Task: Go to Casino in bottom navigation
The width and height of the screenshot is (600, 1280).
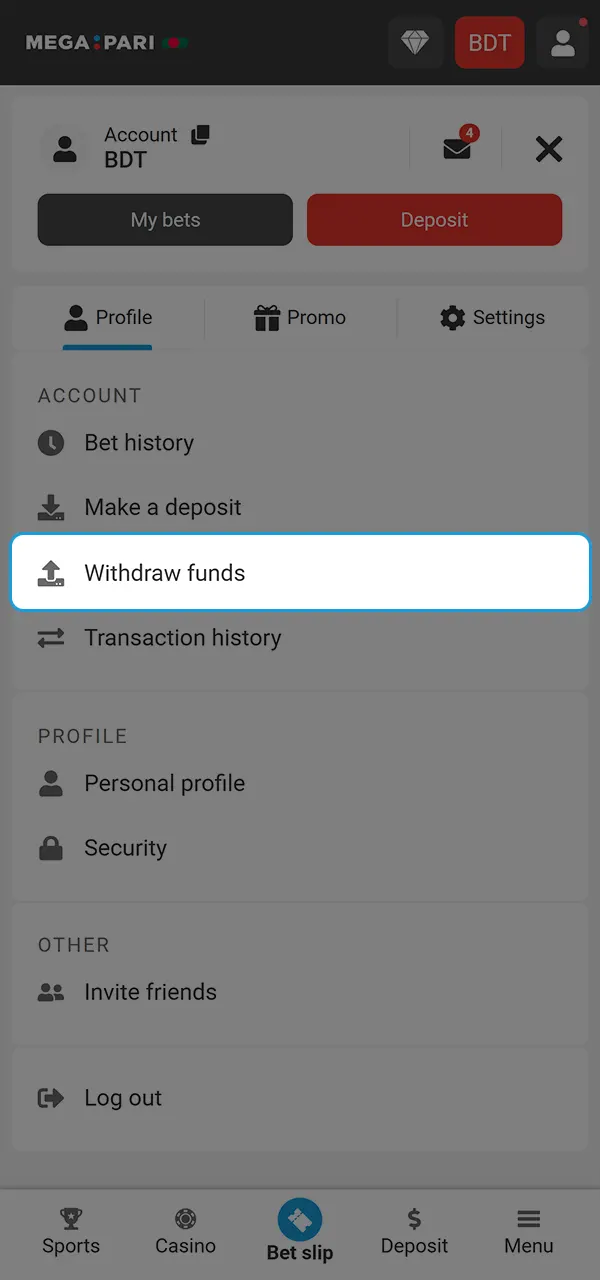Action: [185, 1231]
